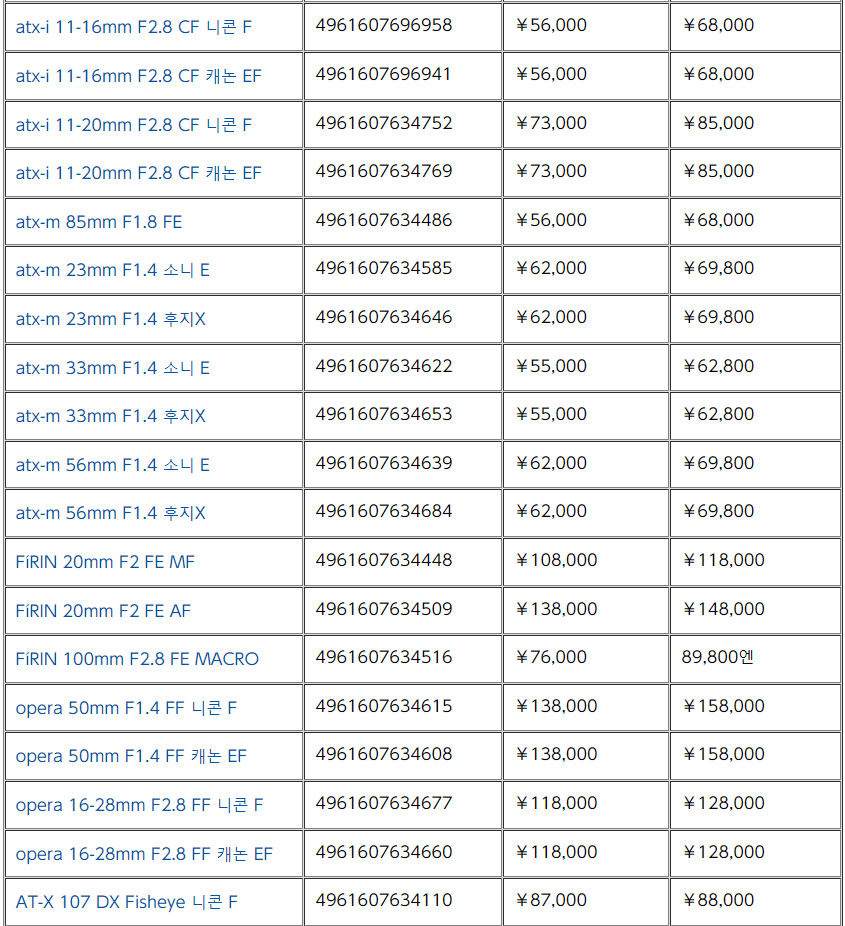Open AT-X 107 DX Fisheye 니콘 F link
The width and height of the screenshot is (845, 926).
pyautogui.click(x=126, y=902)
